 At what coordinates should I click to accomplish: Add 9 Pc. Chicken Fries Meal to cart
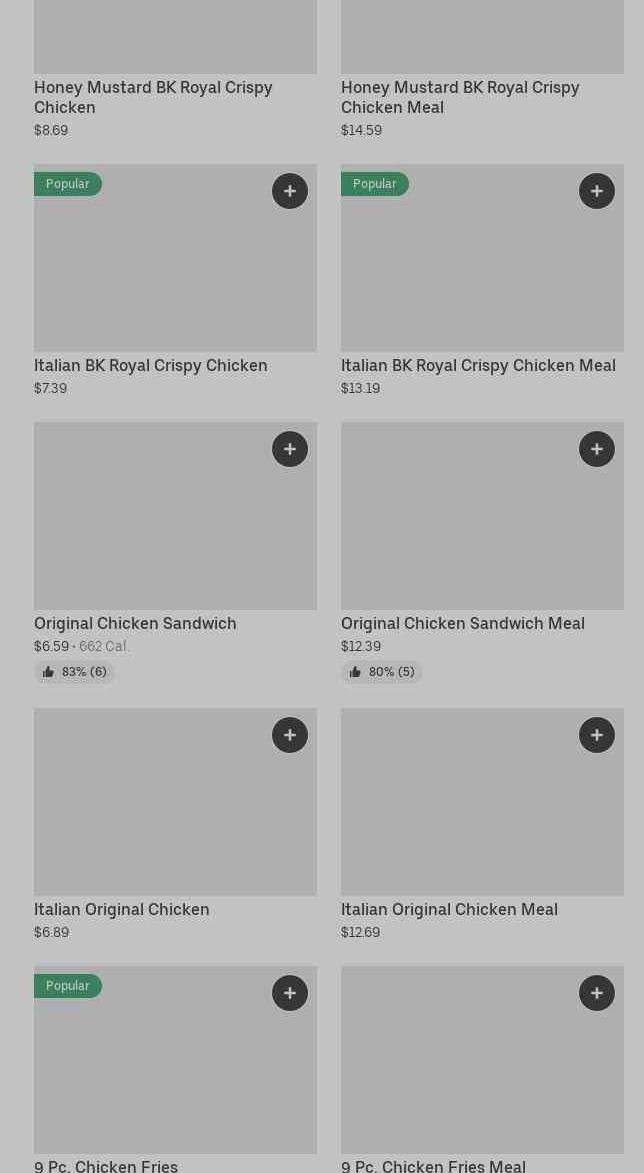[597, 993]
